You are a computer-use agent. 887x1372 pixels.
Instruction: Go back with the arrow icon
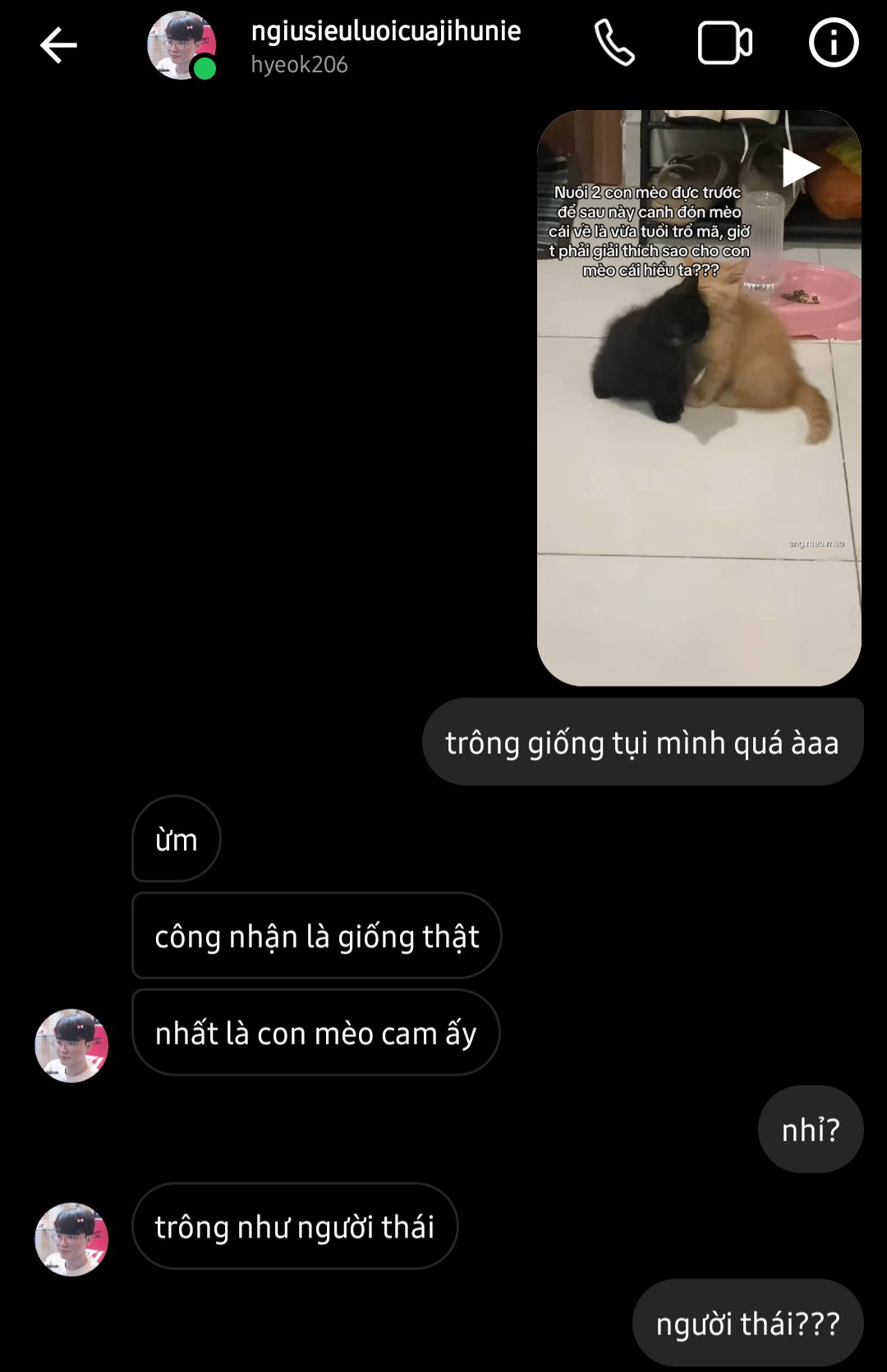coord(58,45)
